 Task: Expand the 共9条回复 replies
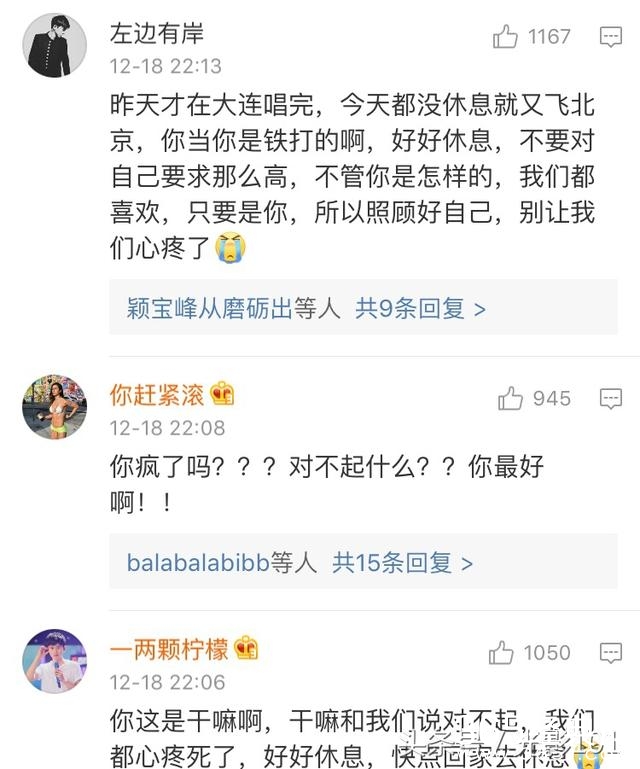[x=420, y=309]
